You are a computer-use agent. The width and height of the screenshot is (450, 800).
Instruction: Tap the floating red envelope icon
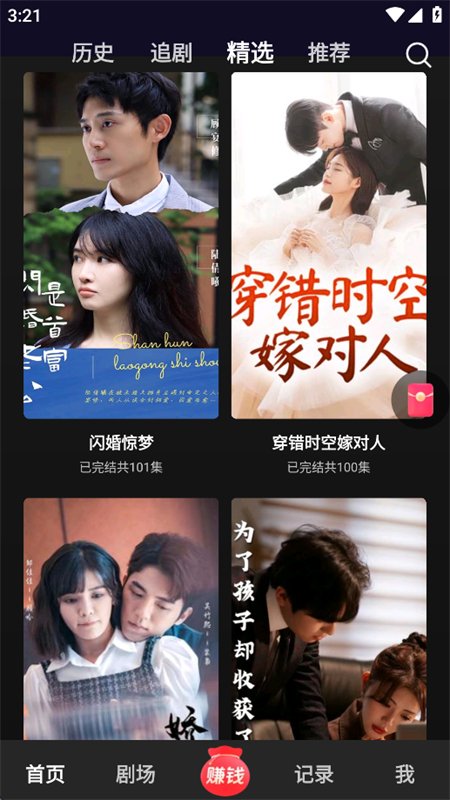click(x=421, y=400)
